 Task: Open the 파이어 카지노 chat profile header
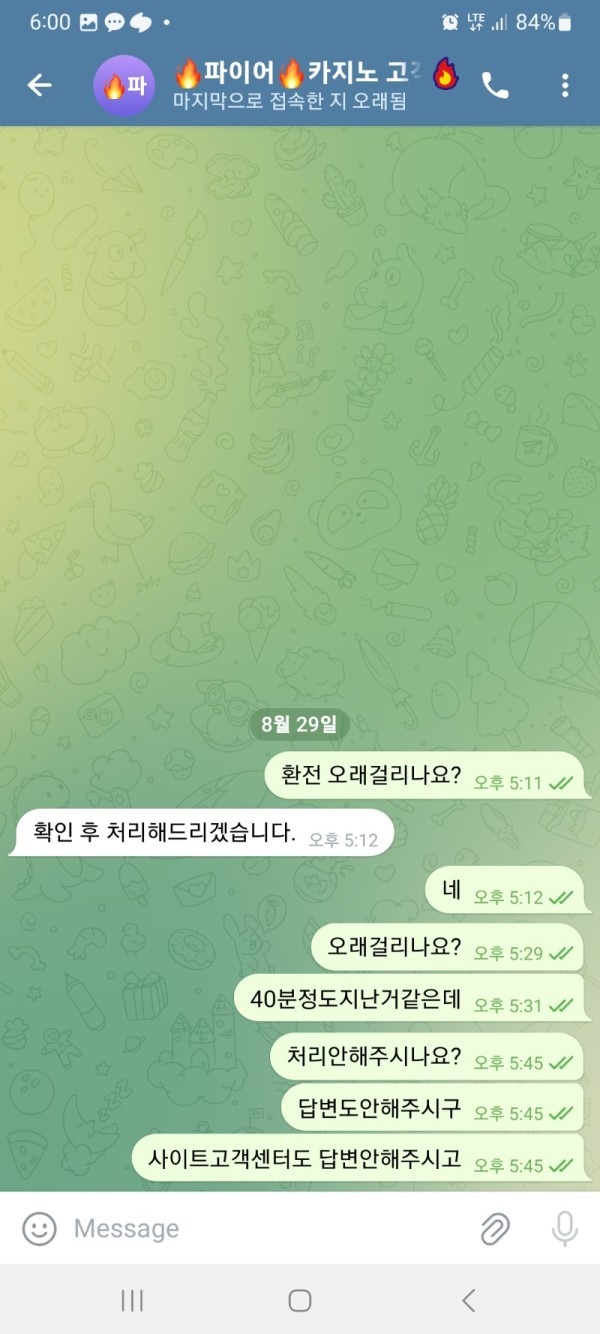(x=290, y=86)
